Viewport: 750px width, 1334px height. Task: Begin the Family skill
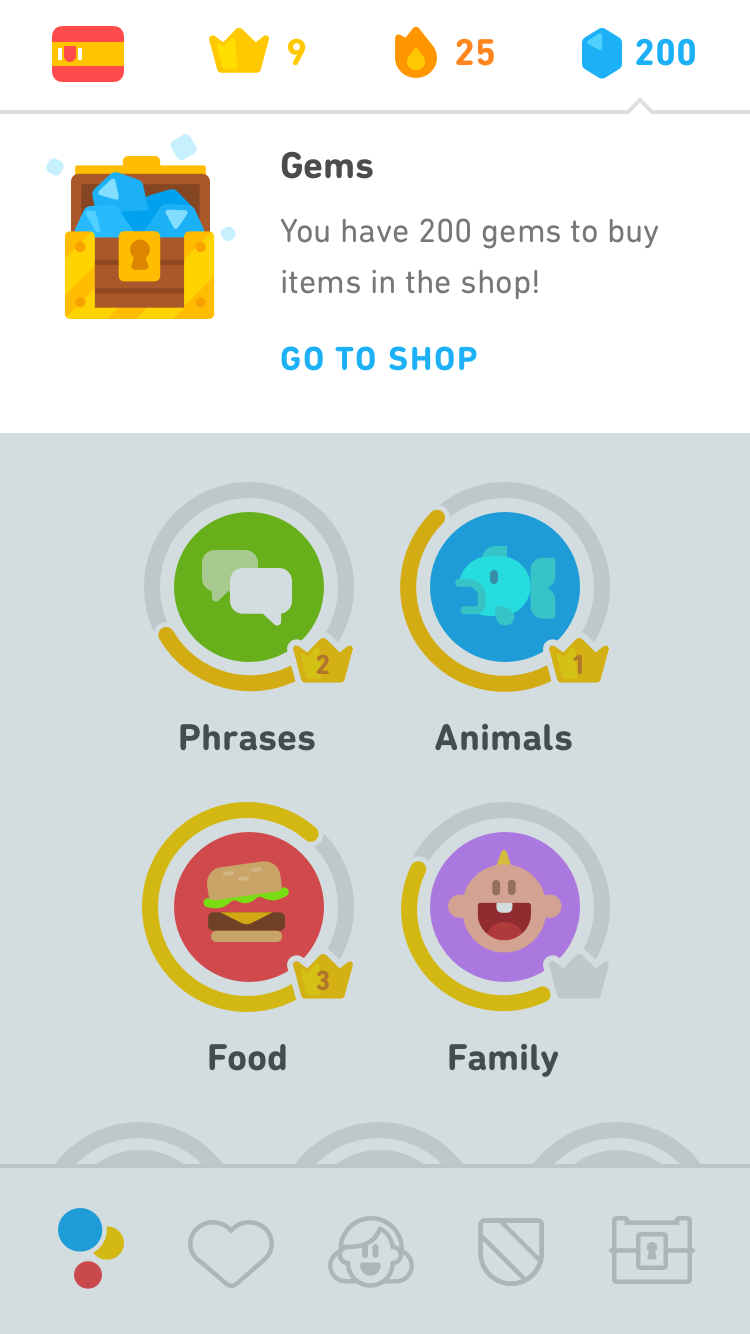pos(504,907)
